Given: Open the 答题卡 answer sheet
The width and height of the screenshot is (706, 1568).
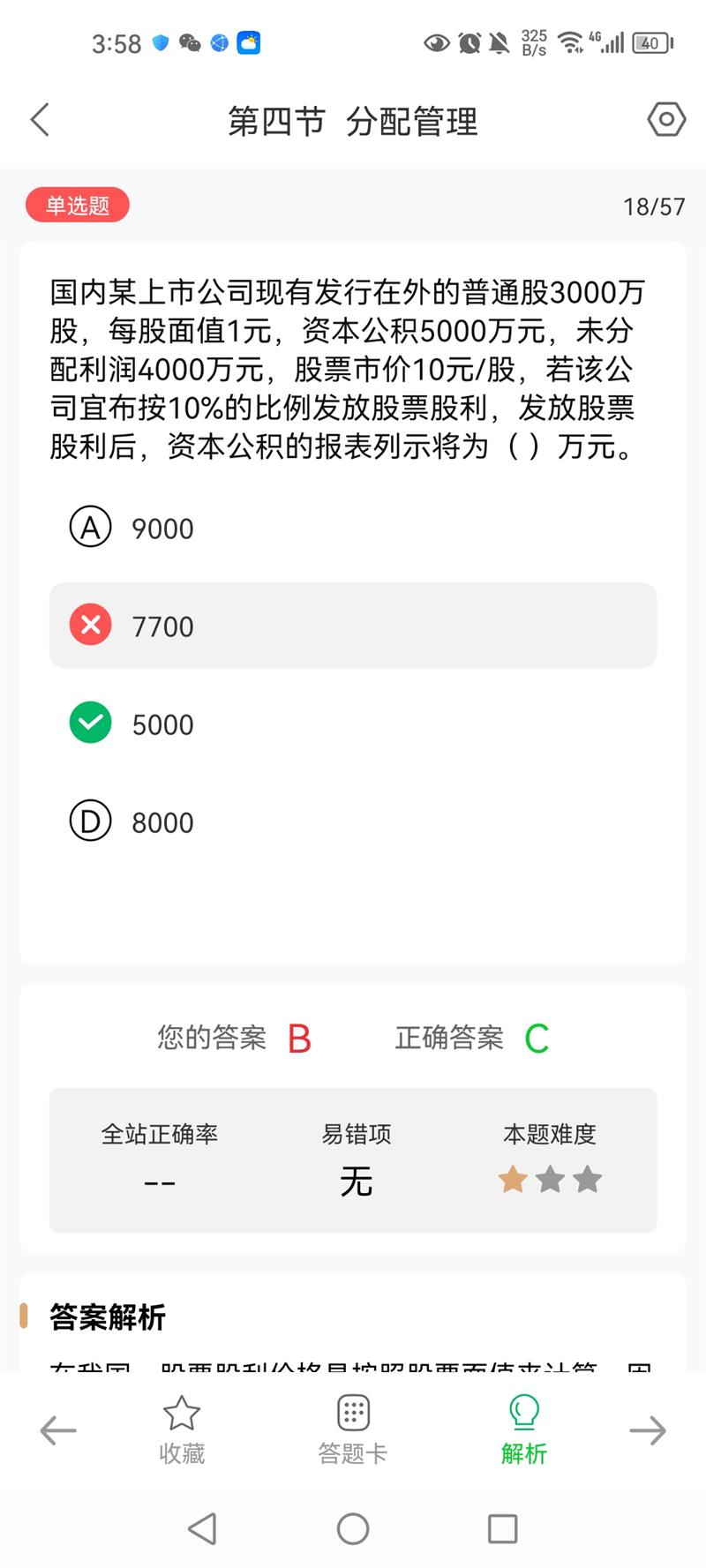Looking at the screenshot, I should tap(353, 1430).
